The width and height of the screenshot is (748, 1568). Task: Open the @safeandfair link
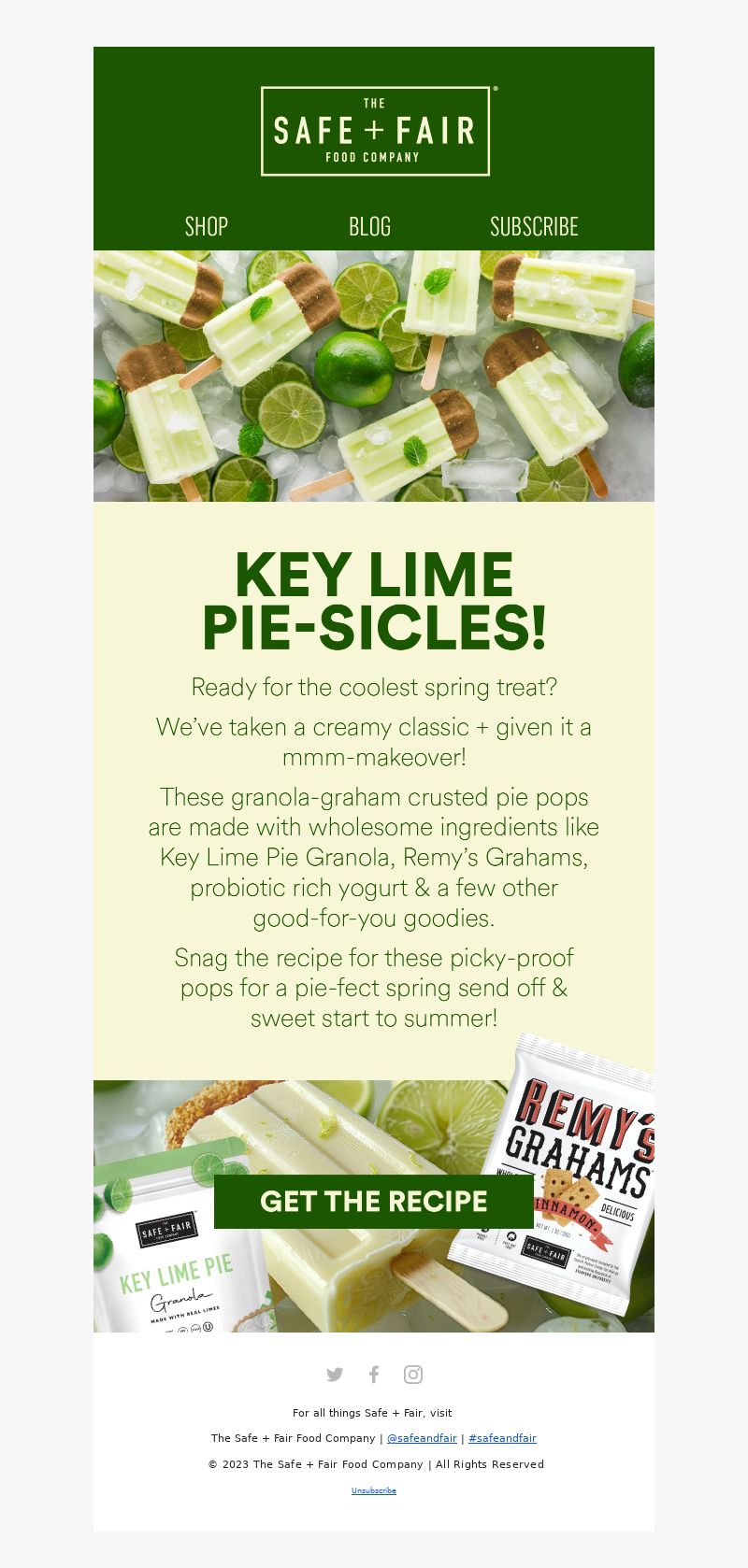(x=422, y=1438)
